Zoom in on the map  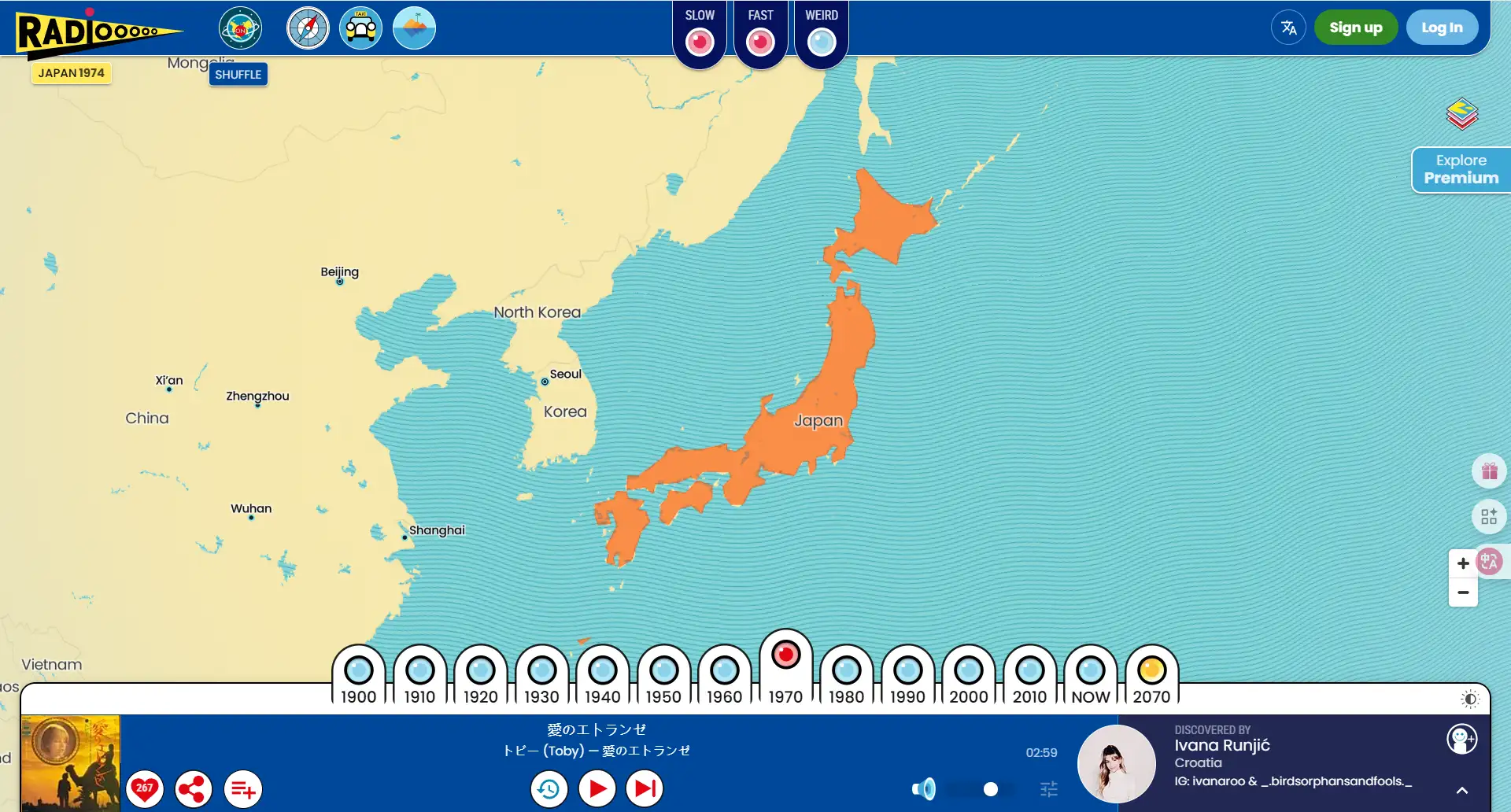1463,563
